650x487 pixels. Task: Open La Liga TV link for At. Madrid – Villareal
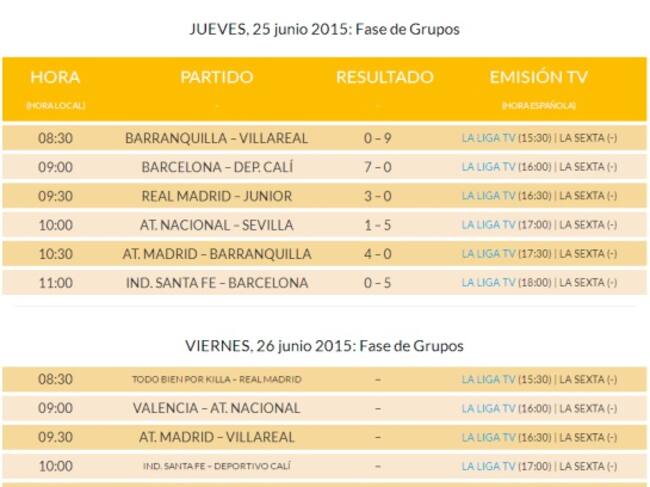click(488, 438)
